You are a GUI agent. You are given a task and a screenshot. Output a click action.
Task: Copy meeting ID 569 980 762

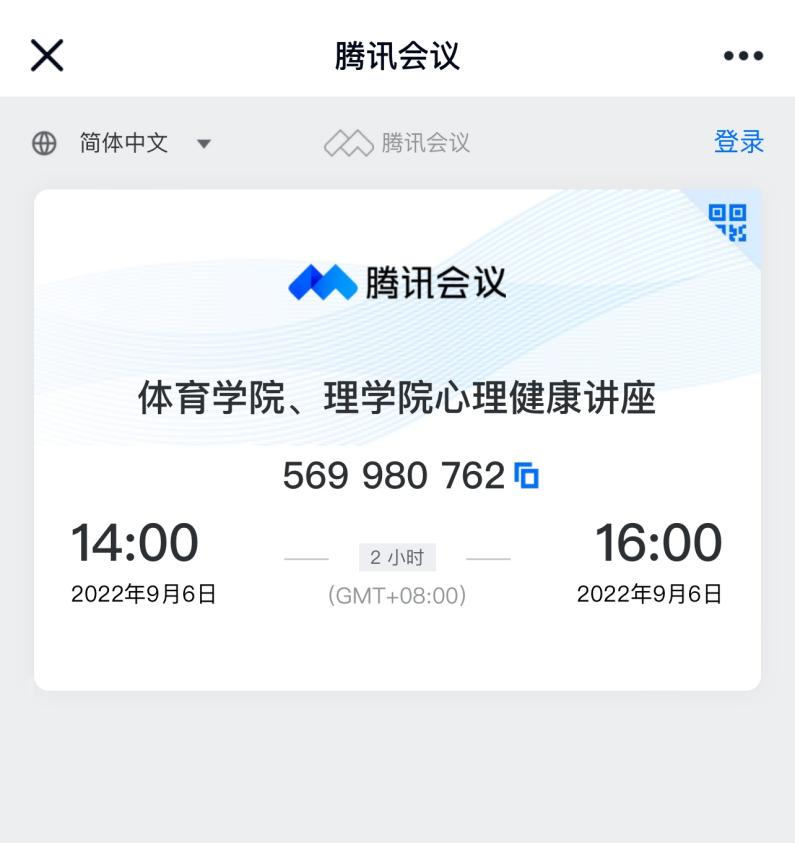[526, 475]
